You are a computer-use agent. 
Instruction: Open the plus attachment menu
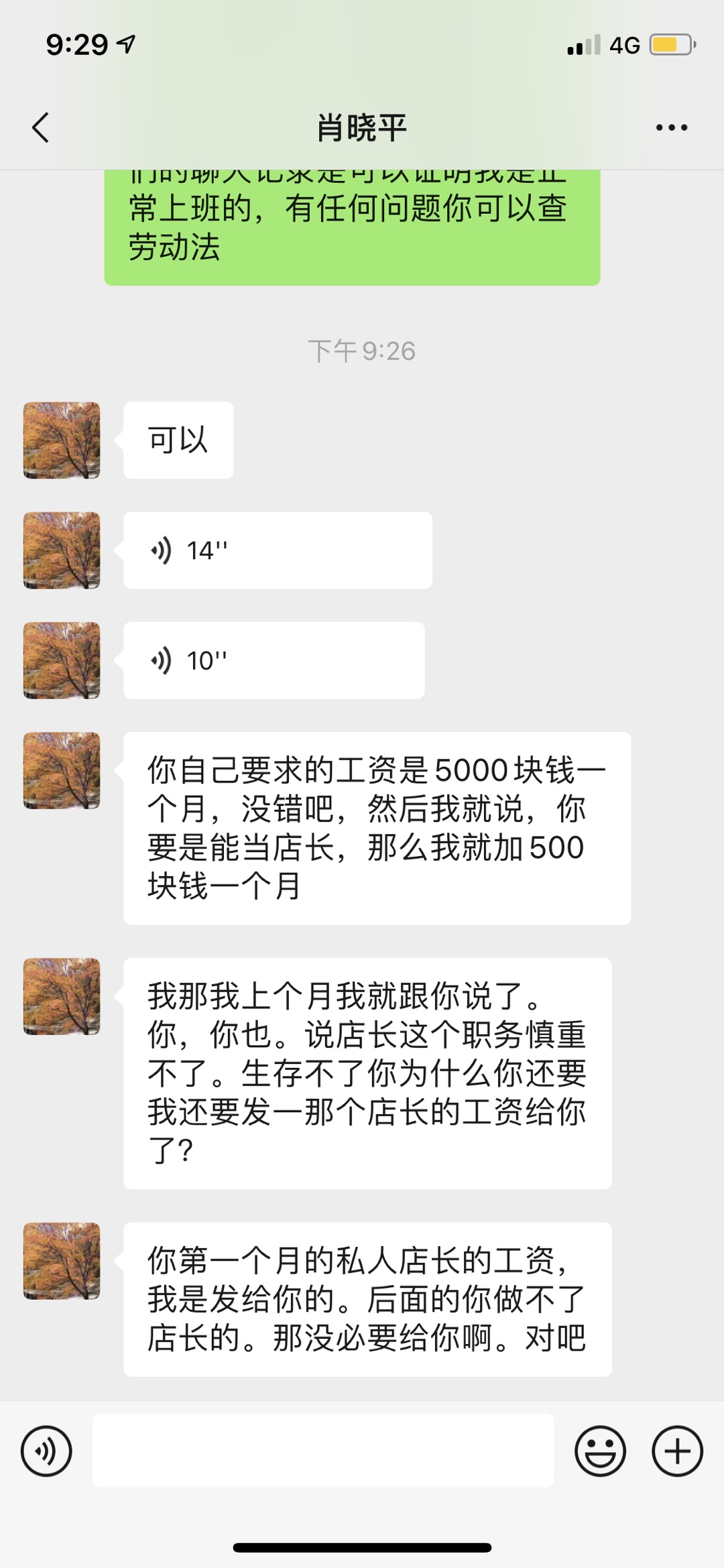pos(677,1451)
